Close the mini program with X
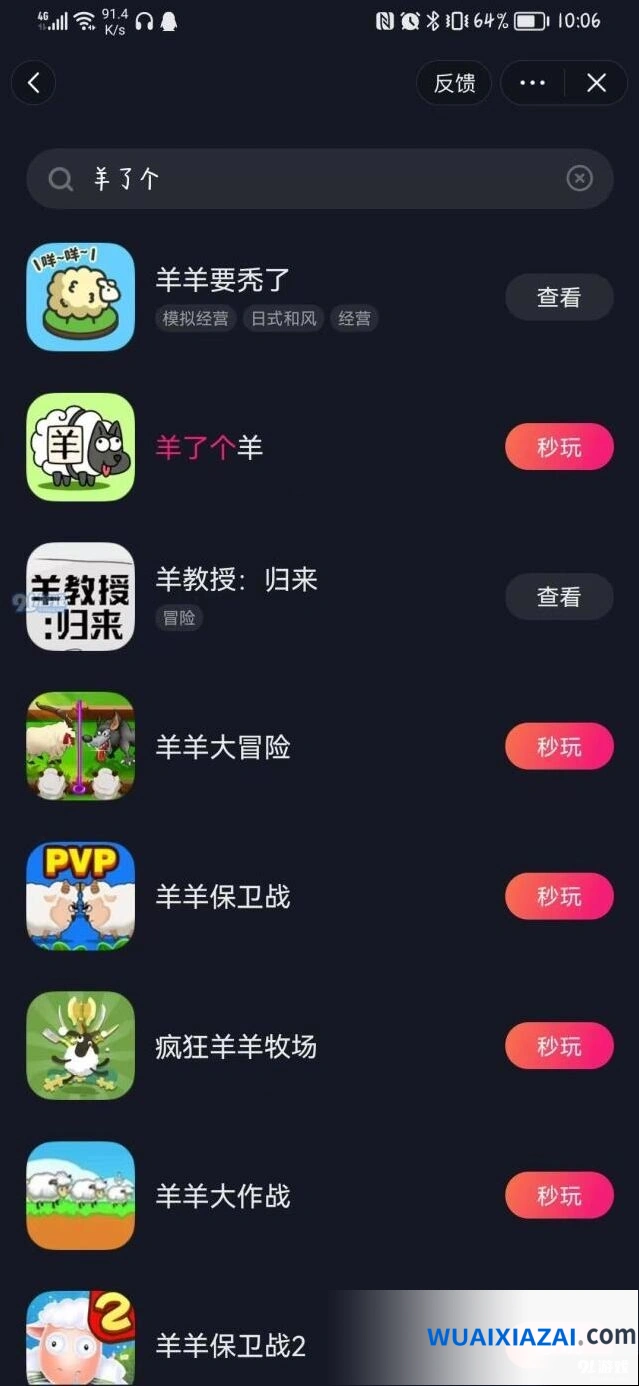Viewport: 639px width, 1386px height. pyautogui.click(x=597, y=83)
